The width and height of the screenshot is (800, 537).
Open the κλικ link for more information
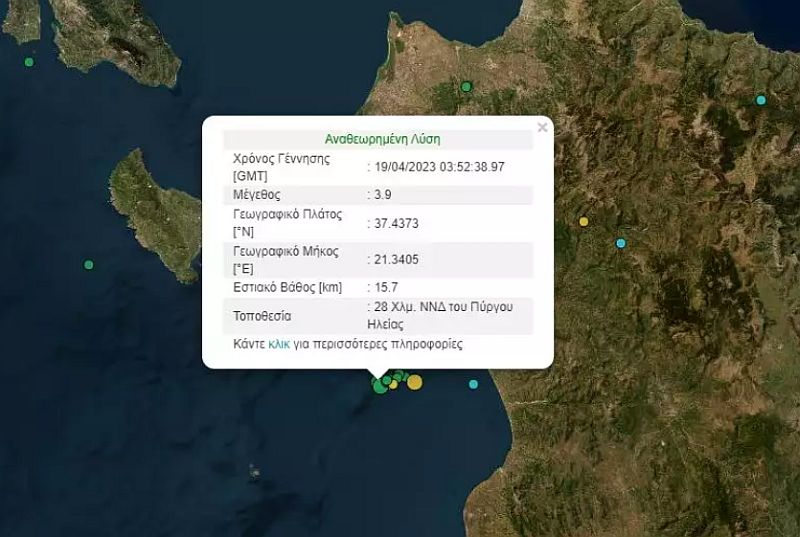click(x=279, y=344)
